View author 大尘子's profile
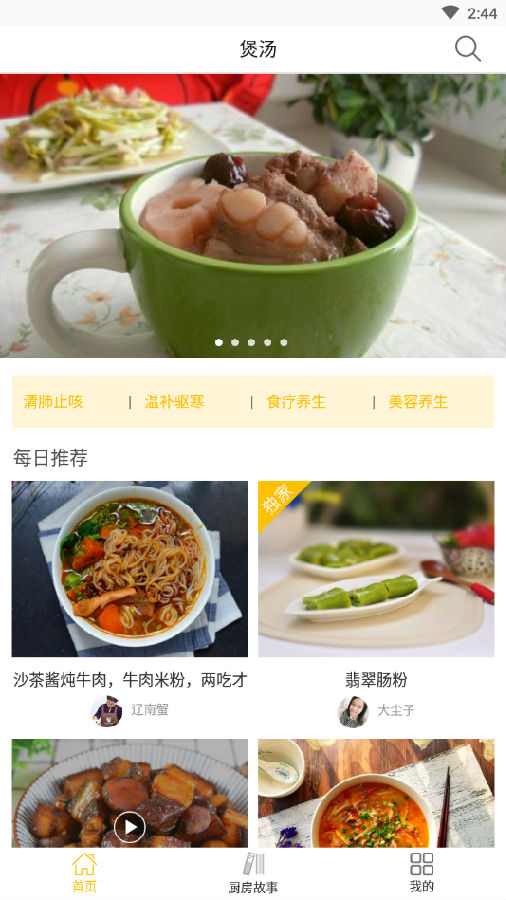 (x=376, y=711)
